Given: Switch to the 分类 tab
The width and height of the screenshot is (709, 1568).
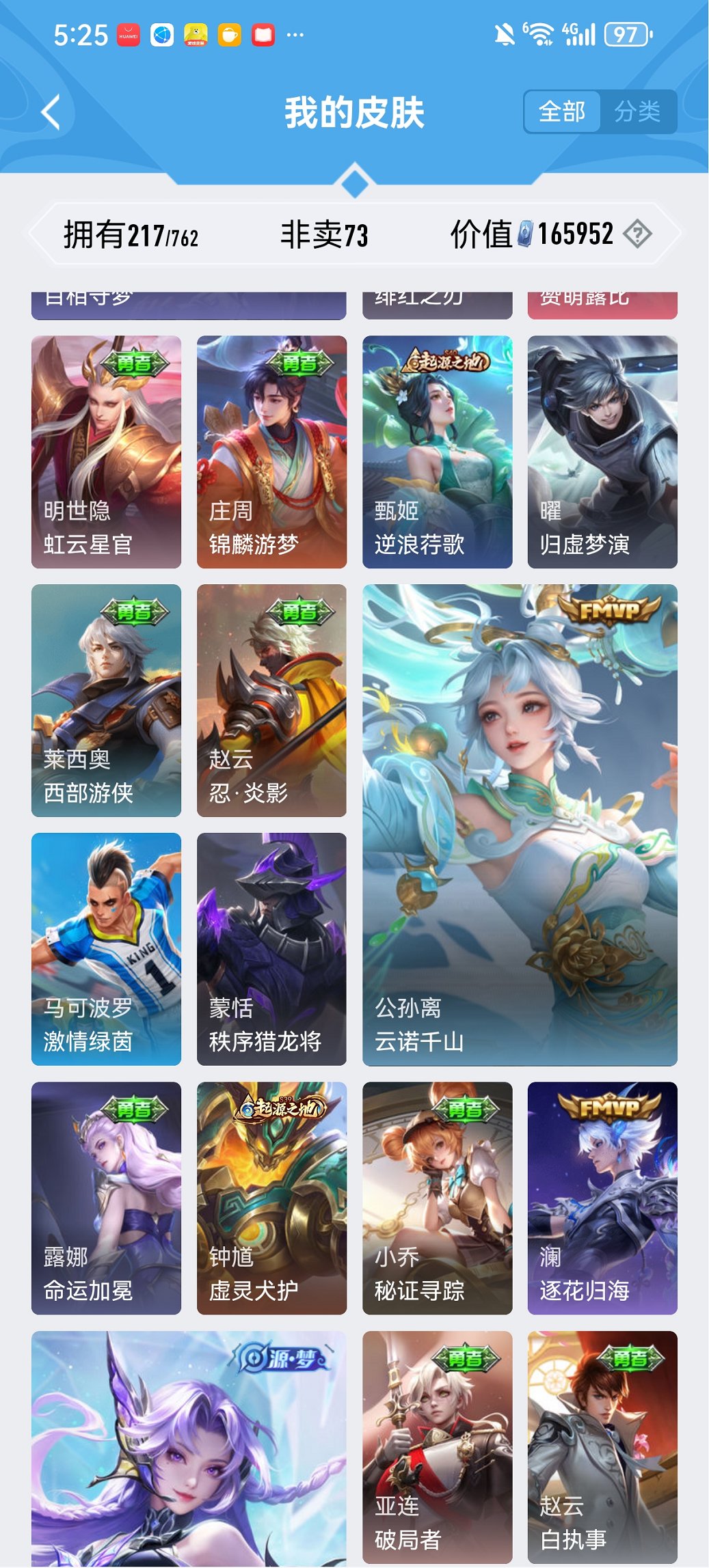Looking at the screenshot, I should click(637, 111).
